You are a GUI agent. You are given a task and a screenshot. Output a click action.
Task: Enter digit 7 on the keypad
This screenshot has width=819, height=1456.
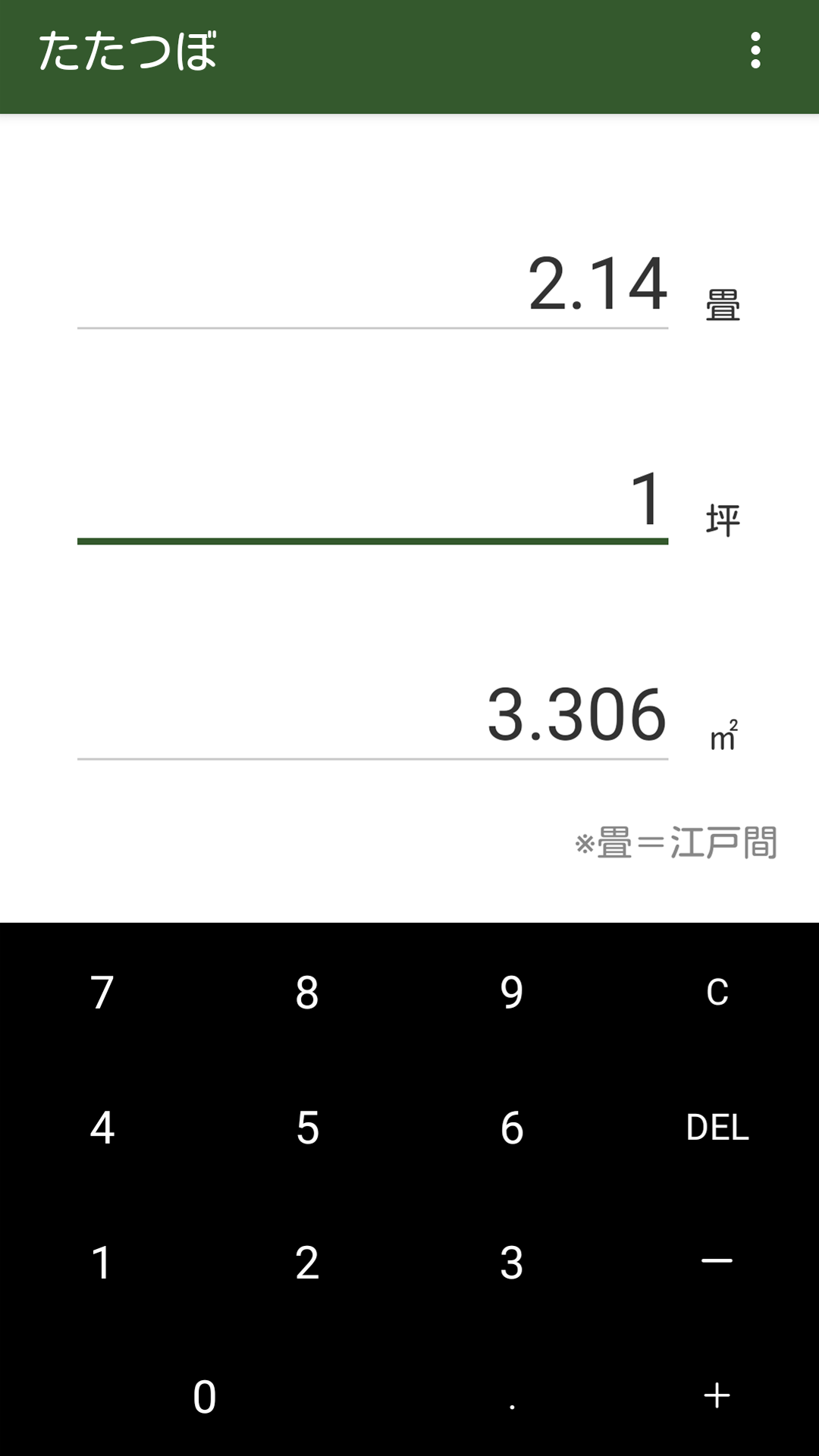[102, 991]
